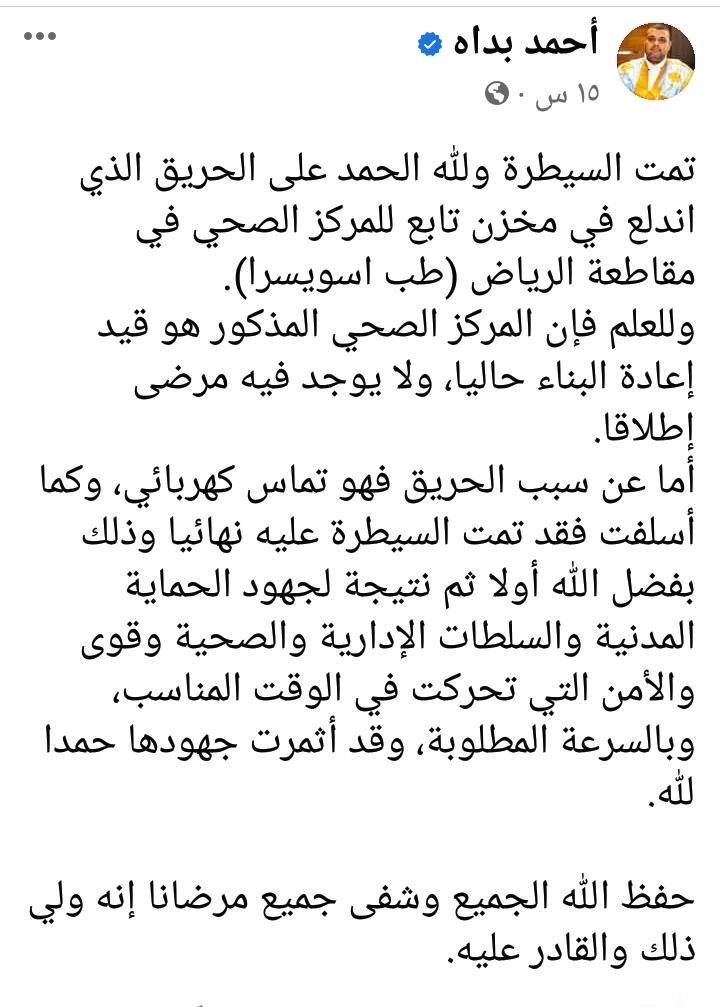Open the post's three-dot options menu

[40, 37]
